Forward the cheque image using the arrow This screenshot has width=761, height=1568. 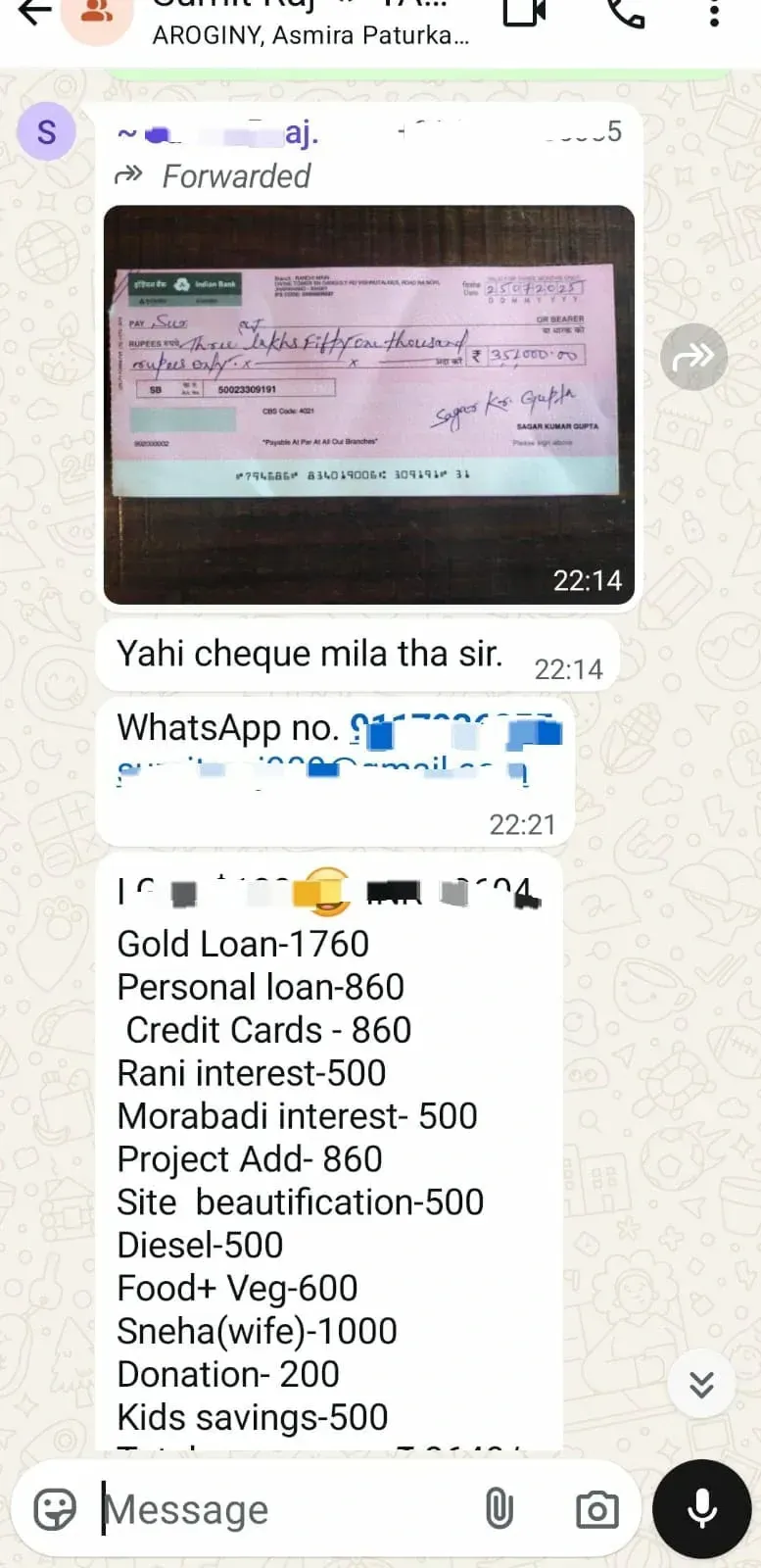[x=693, y=357]
